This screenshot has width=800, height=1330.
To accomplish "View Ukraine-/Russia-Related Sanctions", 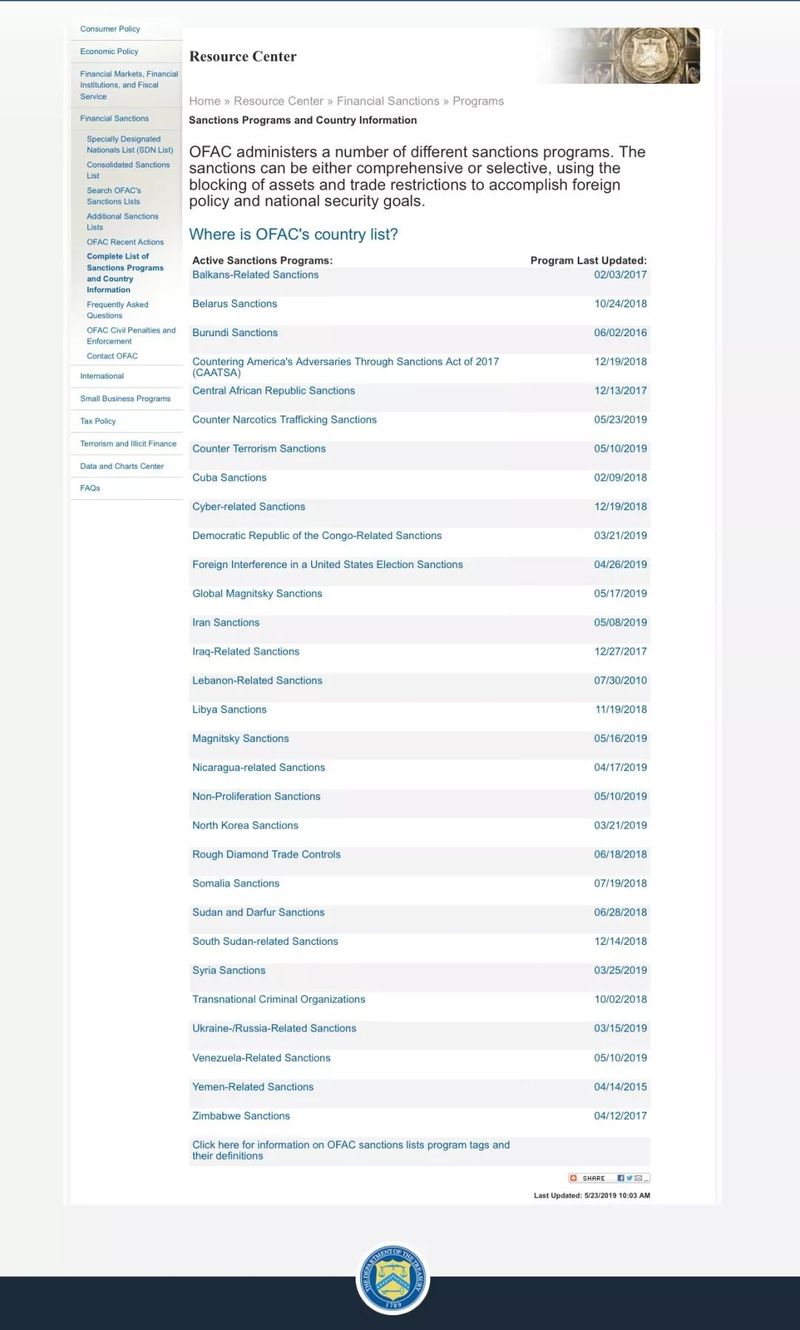I will [x=274, y=1029].
